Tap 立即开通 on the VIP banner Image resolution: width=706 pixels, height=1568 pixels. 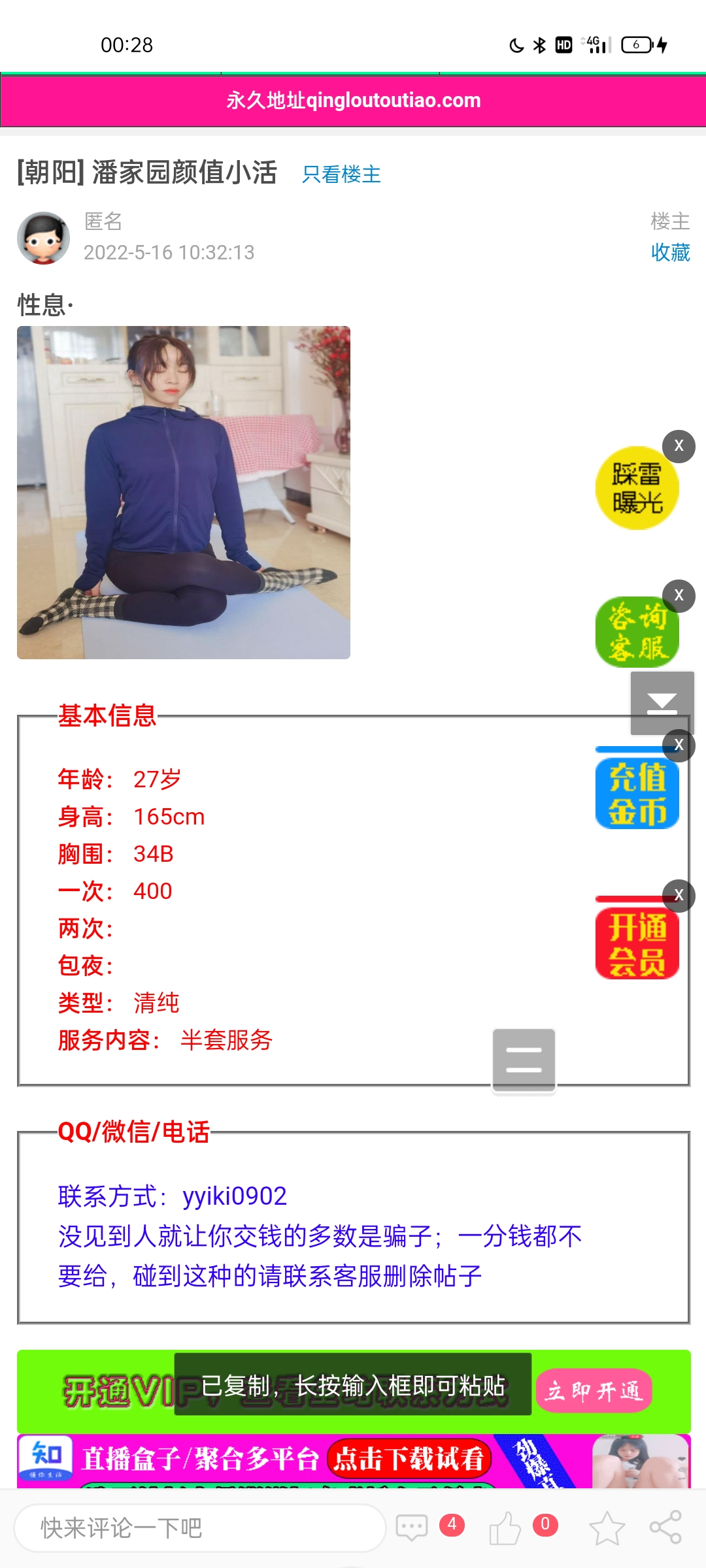point(594,1390)
